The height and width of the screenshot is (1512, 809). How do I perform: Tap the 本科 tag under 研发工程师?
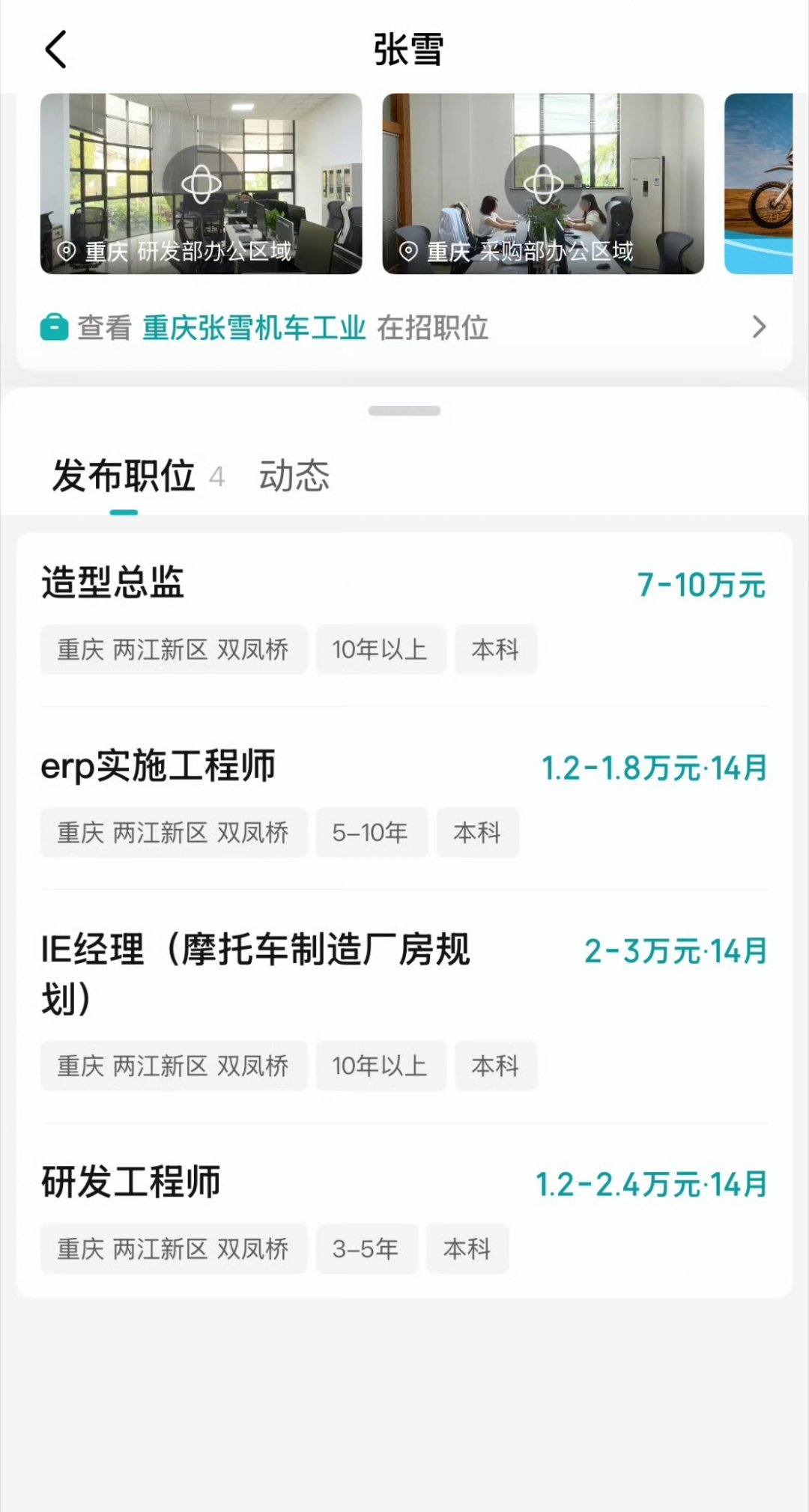tap(467, 1248)
